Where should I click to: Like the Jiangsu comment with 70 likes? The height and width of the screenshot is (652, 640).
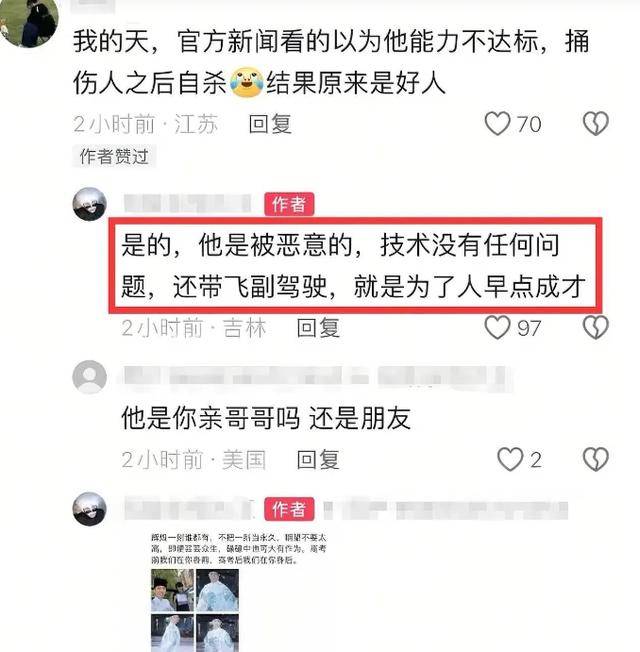tap(498, 124)
